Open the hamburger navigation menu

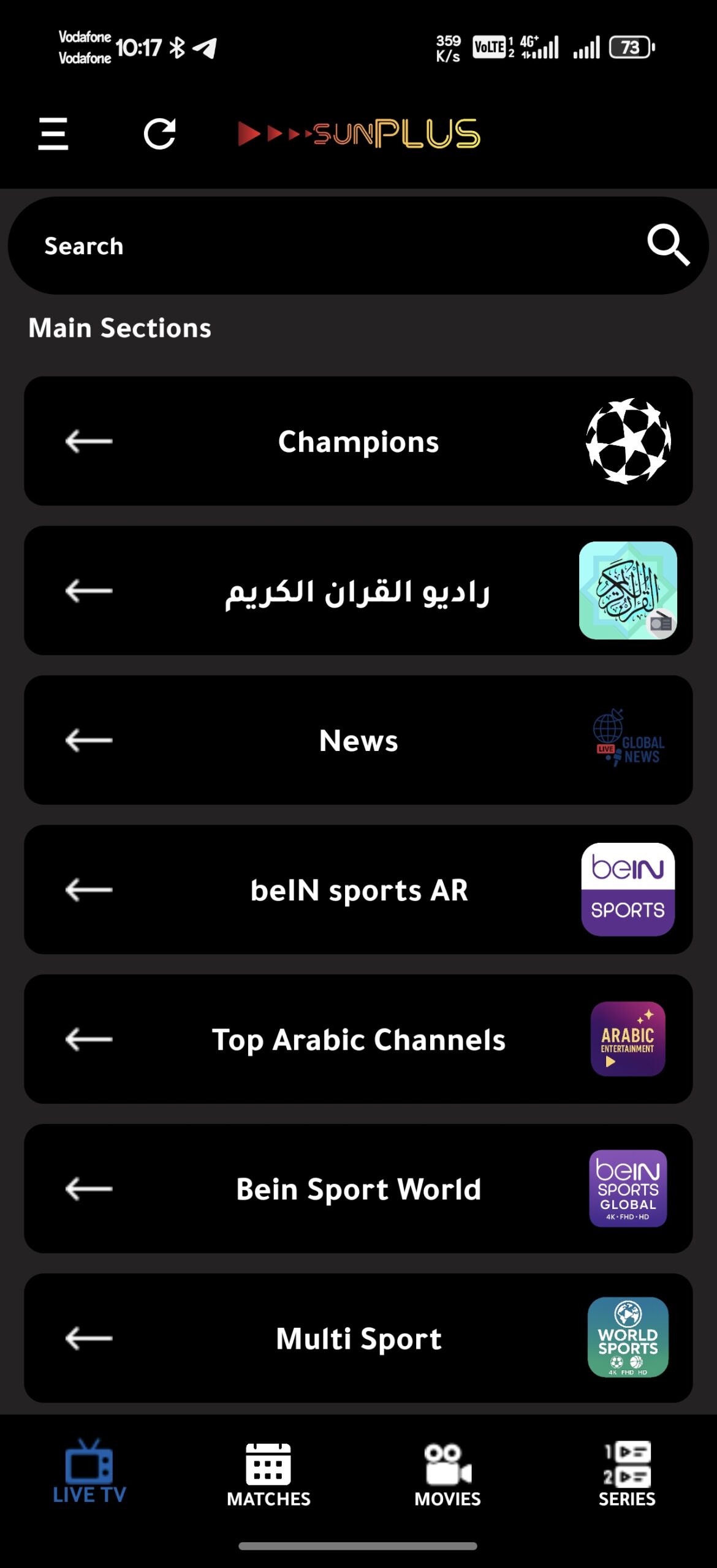coord(53,135)
